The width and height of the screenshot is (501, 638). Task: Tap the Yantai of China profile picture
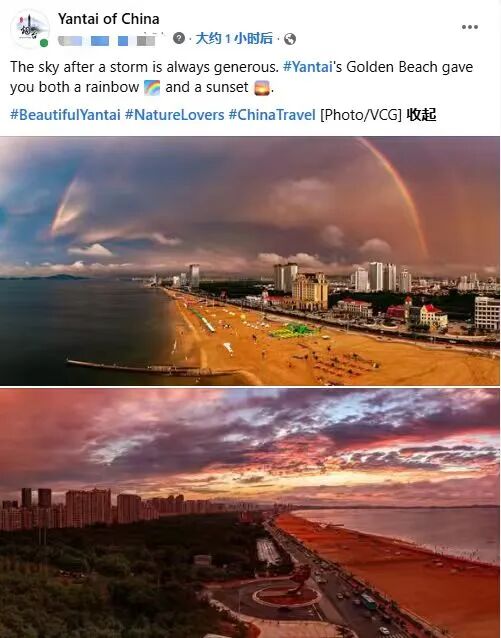tap(30, 29)
